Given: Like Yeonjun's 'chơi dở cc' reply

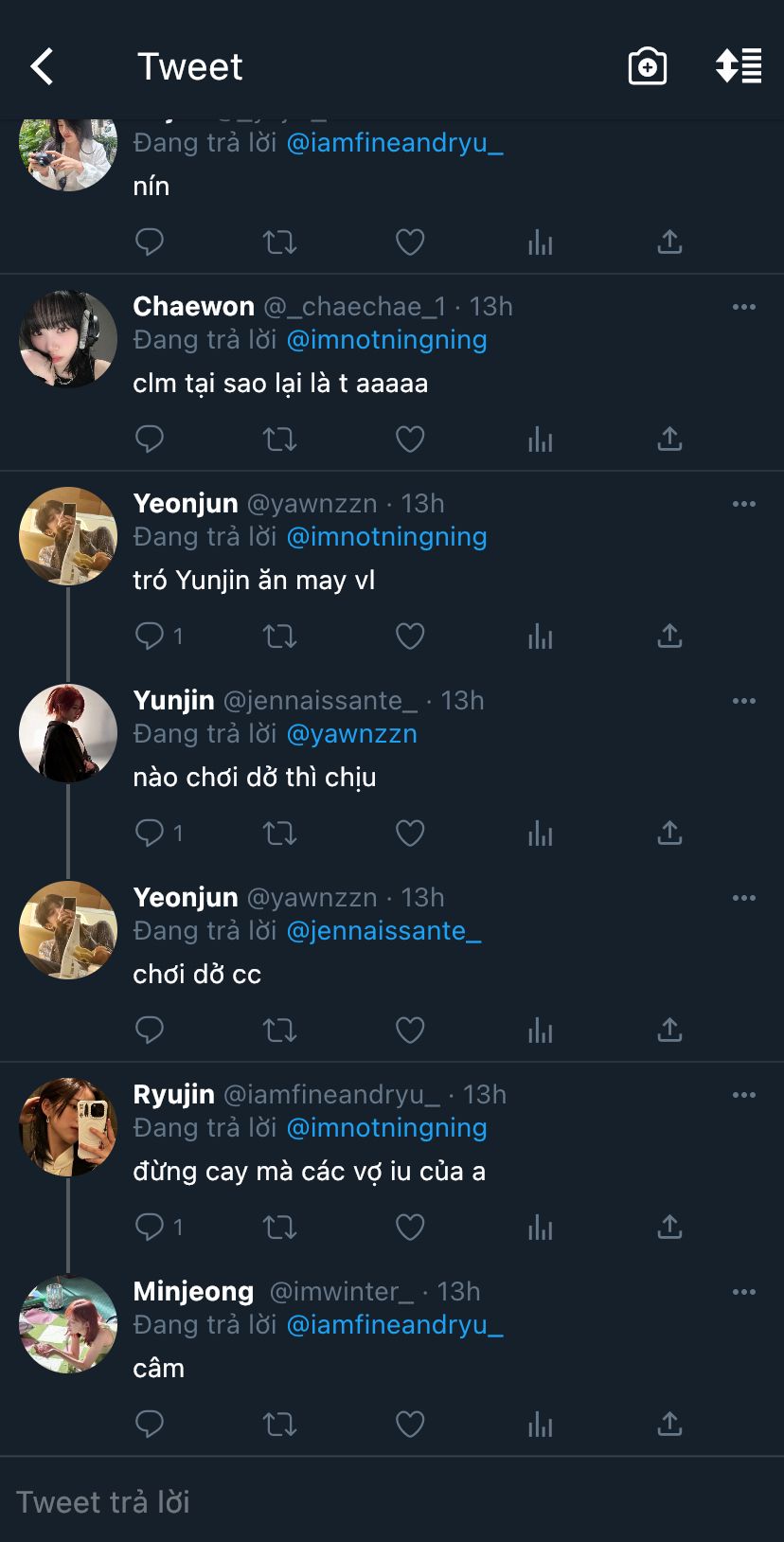Looking at the screenshot, I should click(410, 1031).
